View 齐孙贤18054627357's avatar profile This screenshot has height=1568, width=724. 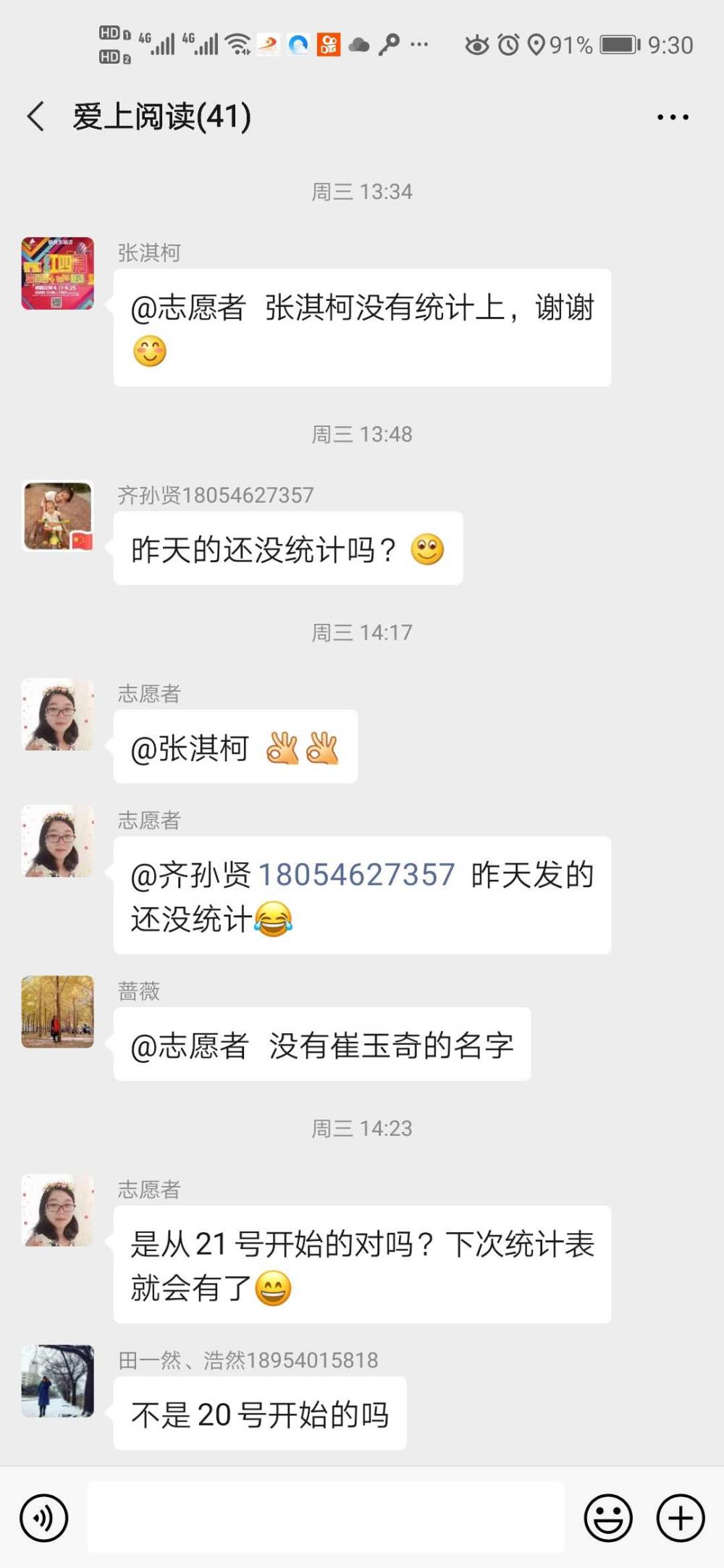(x=58, y=517)
